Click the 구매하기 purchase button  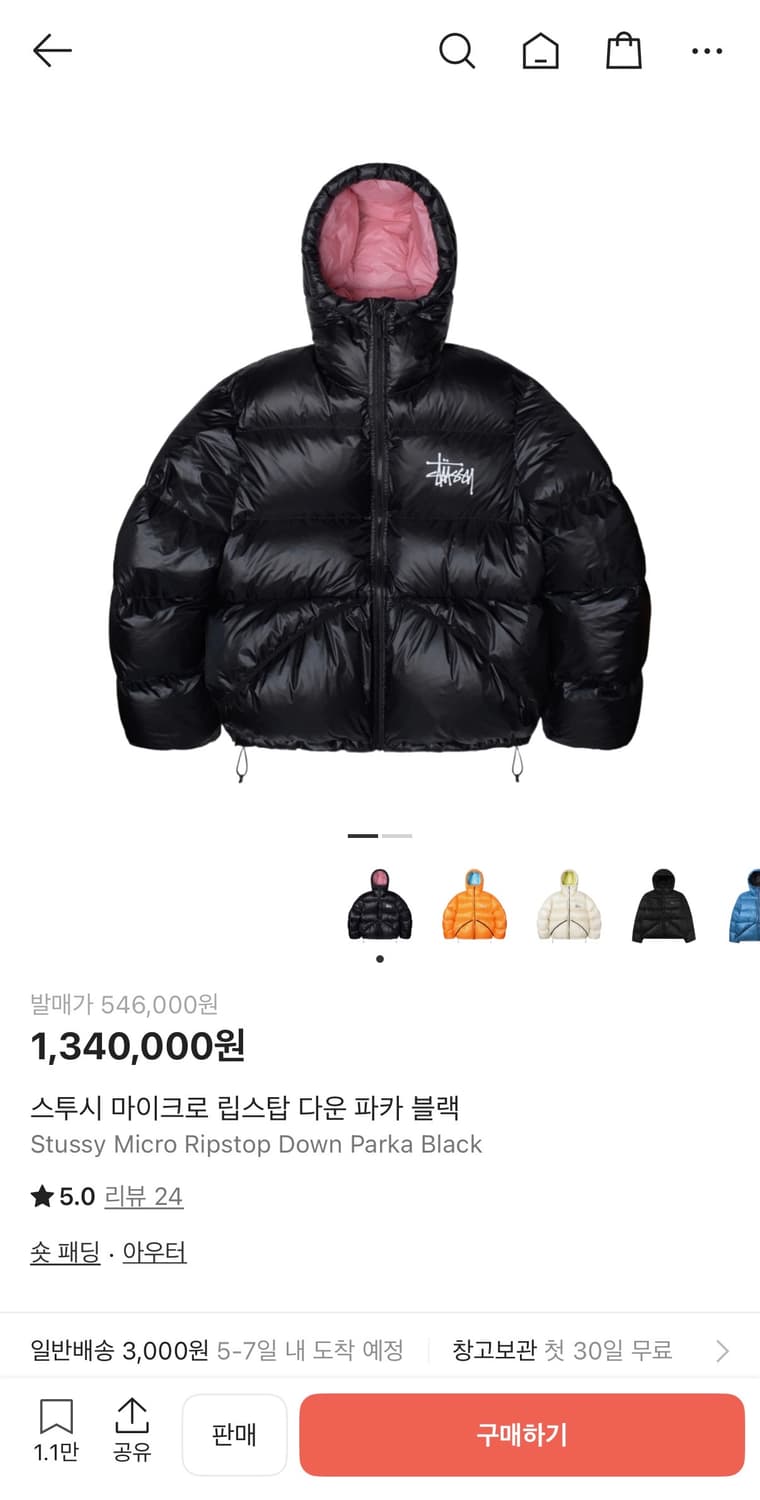pos(521,1434)
